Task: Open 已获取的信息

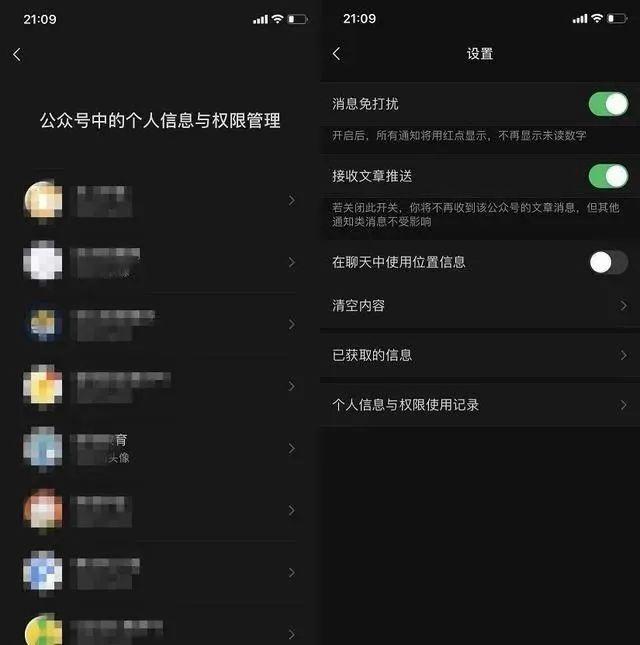Action: click(x=480, y=355)
